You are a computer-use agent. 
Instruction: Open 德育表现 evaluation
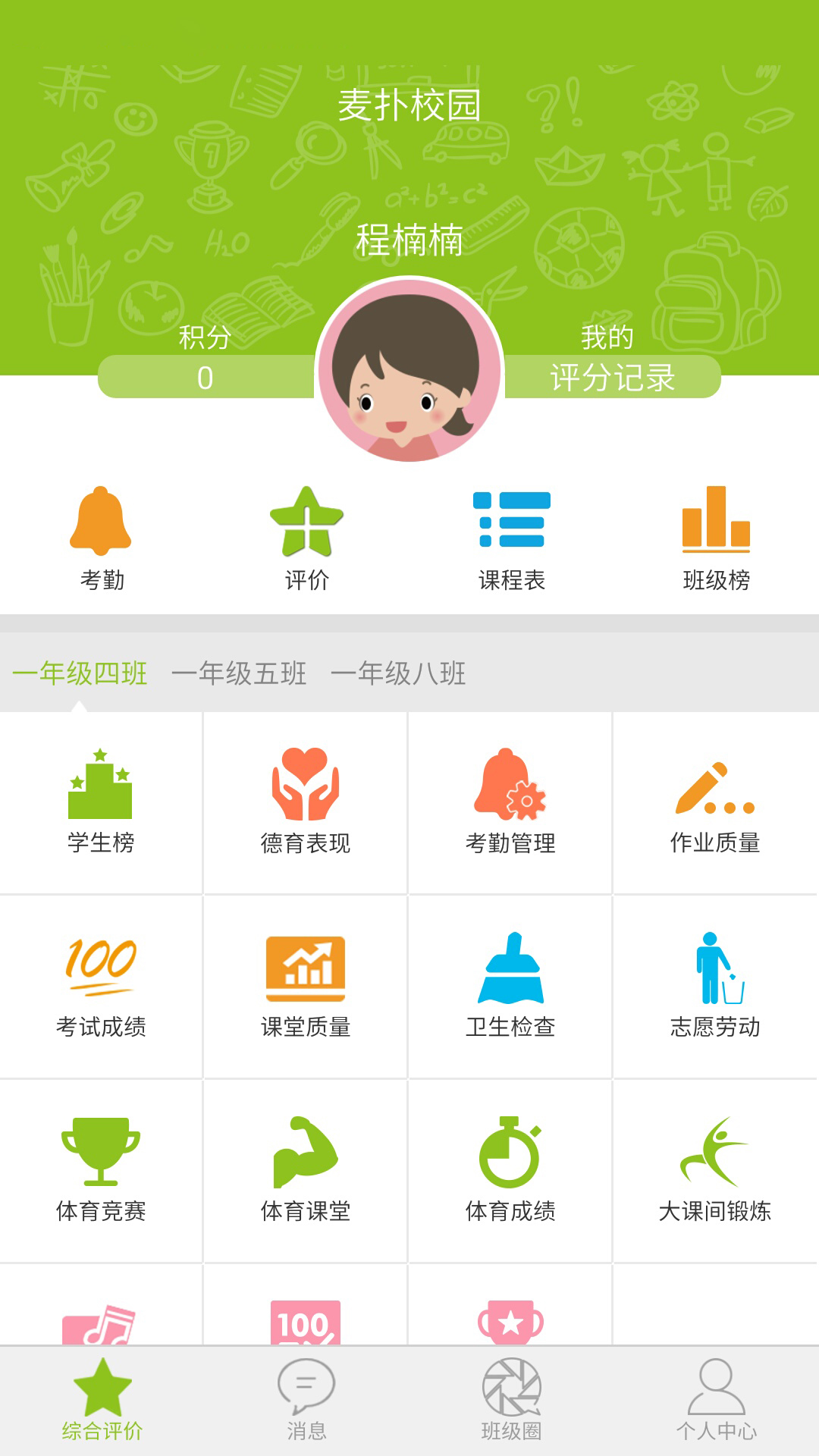click(306, 802)
